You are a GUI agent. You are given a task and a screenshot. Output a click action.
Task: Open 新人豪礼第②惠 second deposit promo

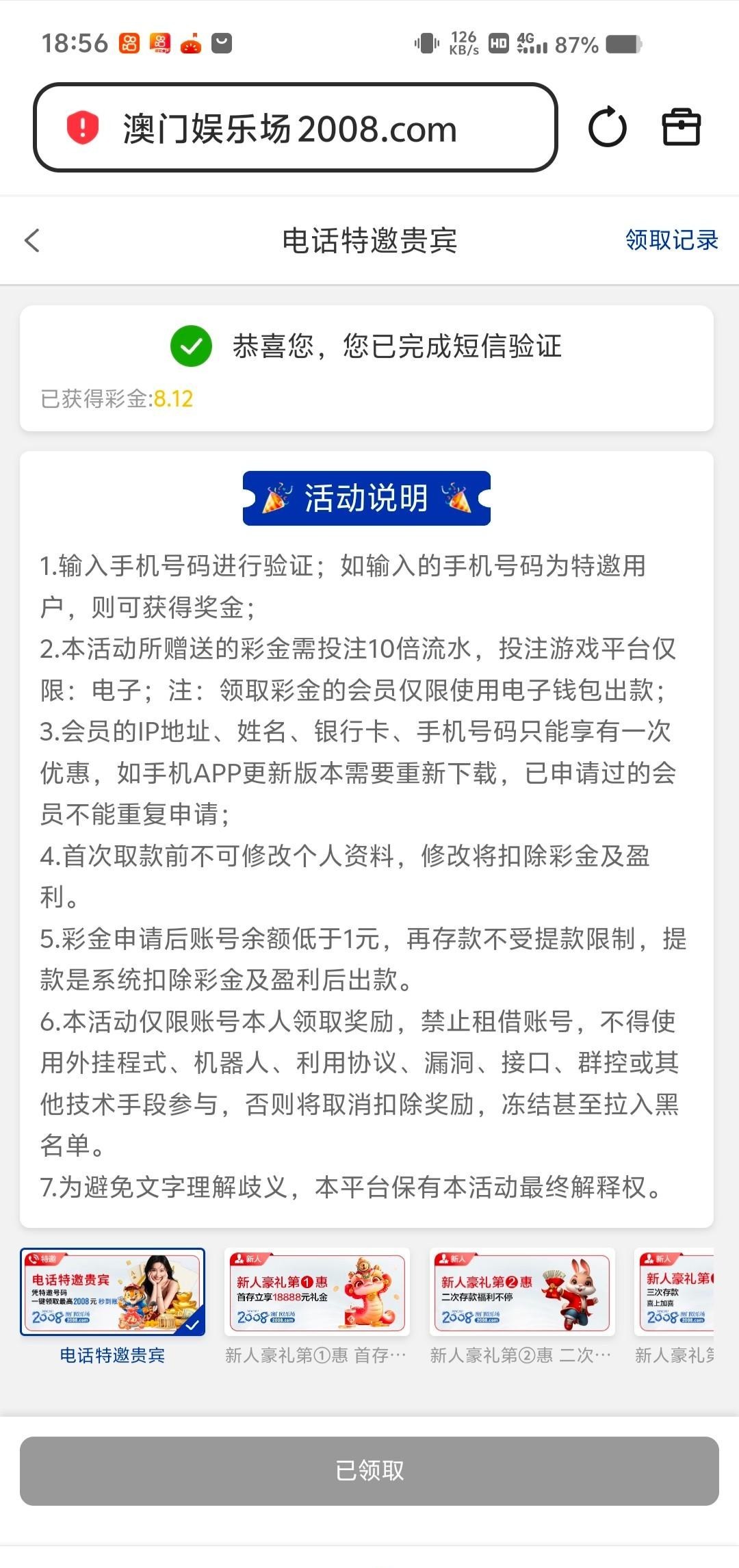[x=522, y=1292]
